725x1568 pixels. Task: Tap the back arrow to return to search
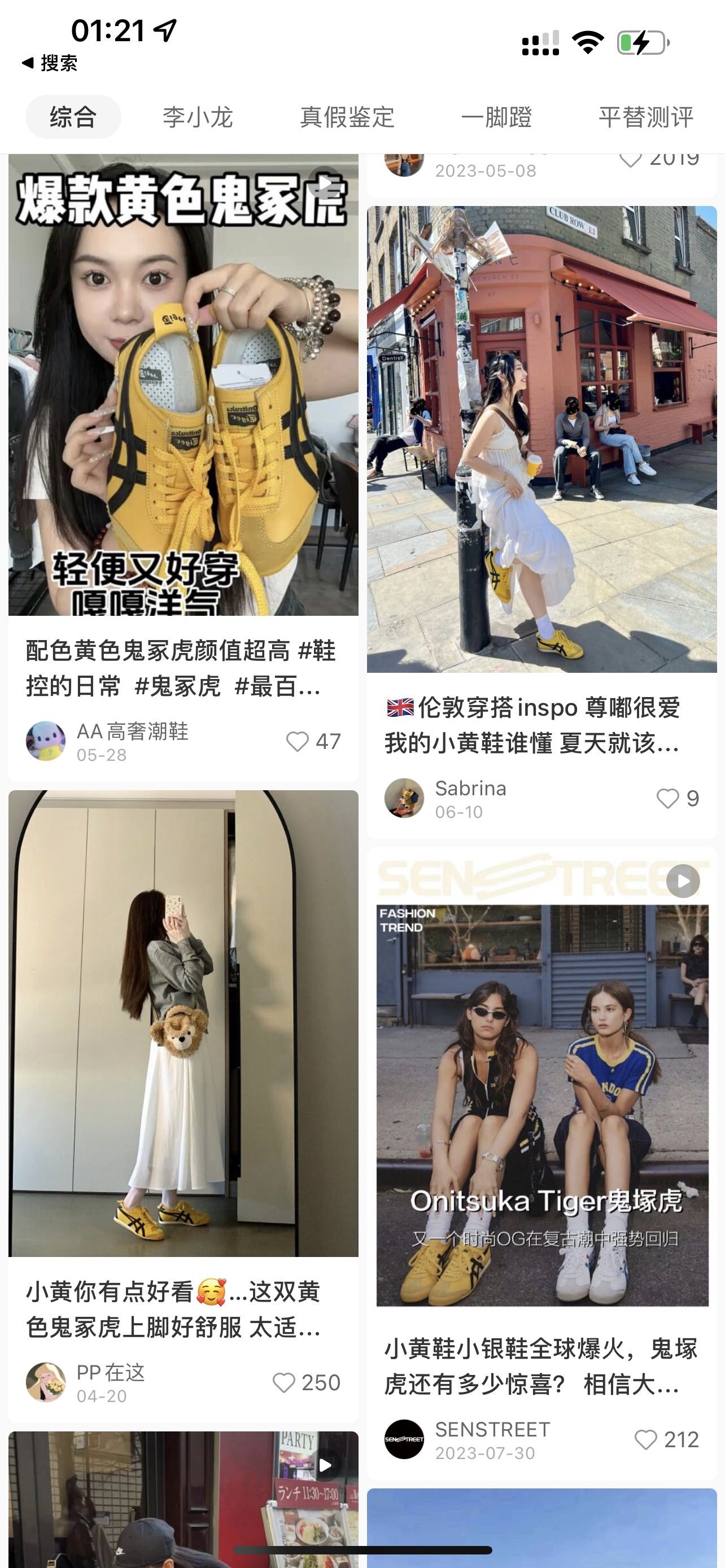click(x=26, y=63)
